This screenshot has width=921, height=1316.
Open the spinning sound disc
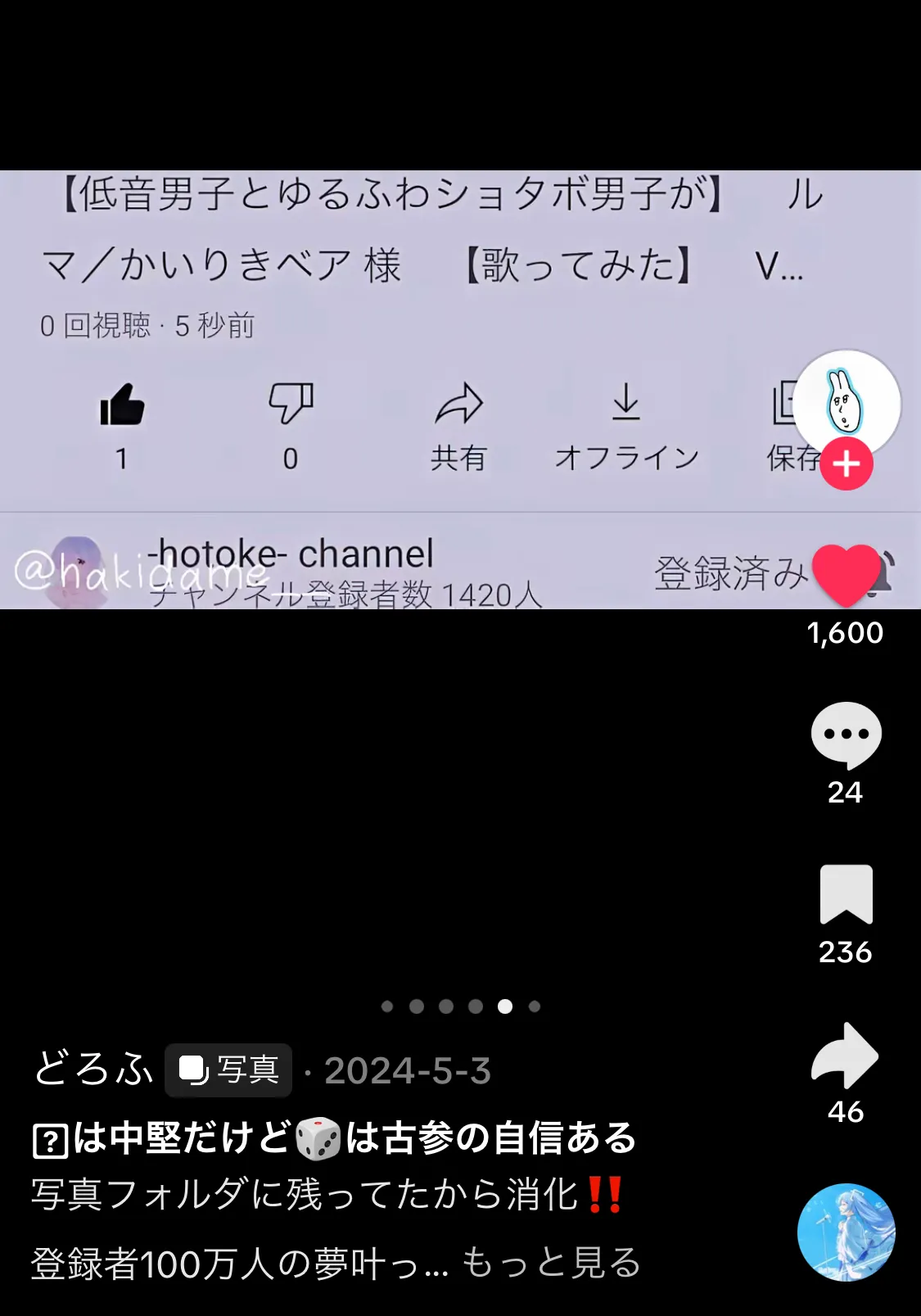coord(846,1232)
